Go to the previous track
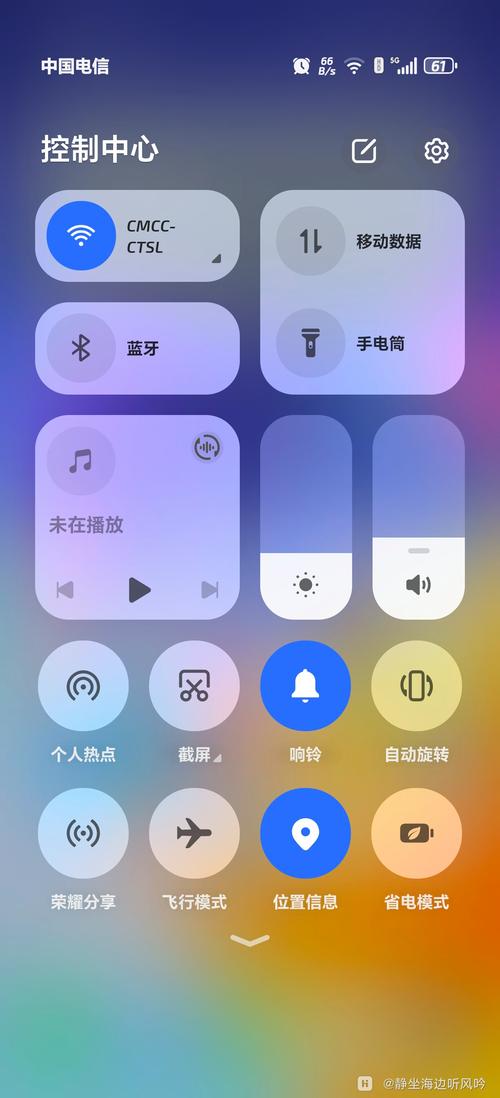Screen dimensions: 500x1098 click(x=65, y=590)
